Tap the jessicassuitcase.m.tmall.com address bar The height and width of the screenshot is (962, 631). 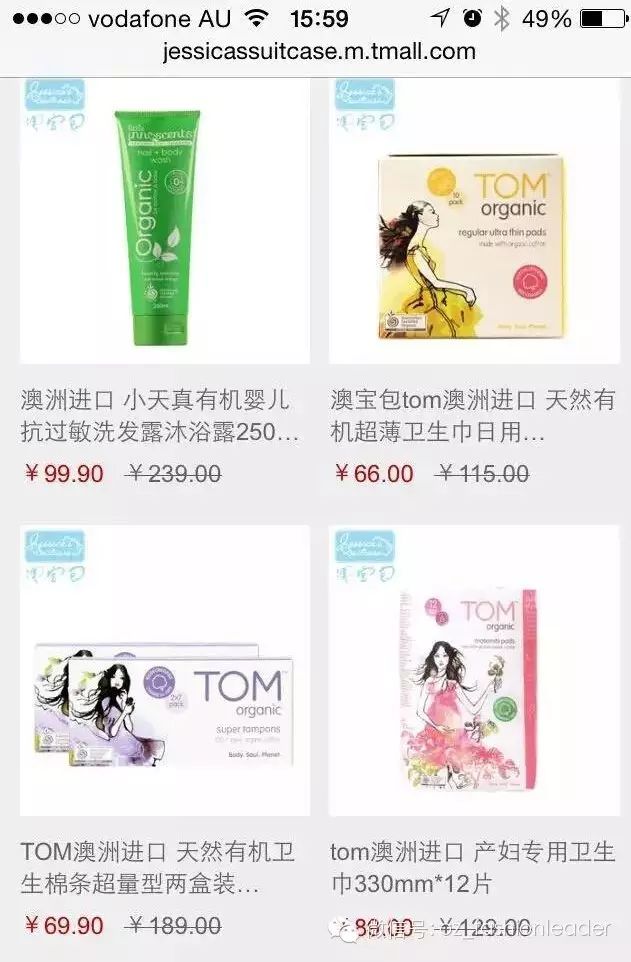pyautogui.click(x=318, y=52)
